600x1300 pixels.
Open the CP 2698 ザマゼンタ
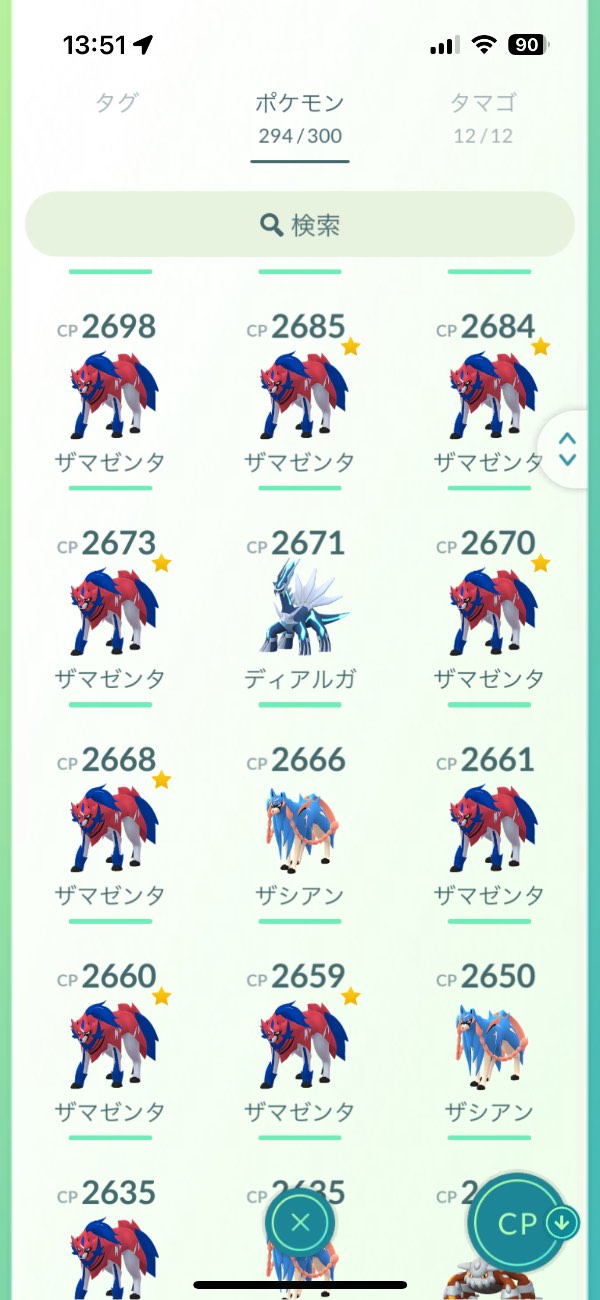(110, 396)
